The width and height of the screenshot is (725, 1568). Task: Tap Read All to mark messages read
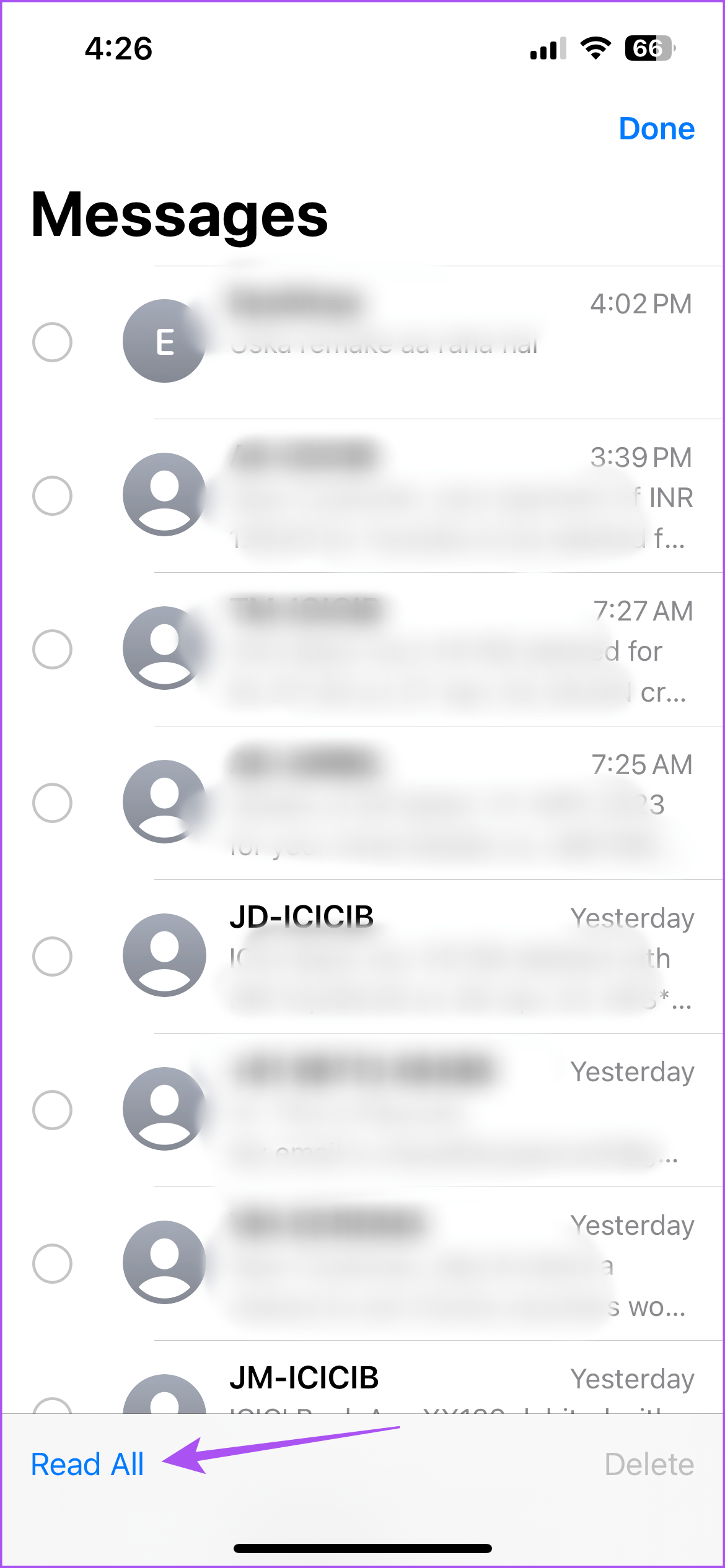click(x=89, y=1463)
